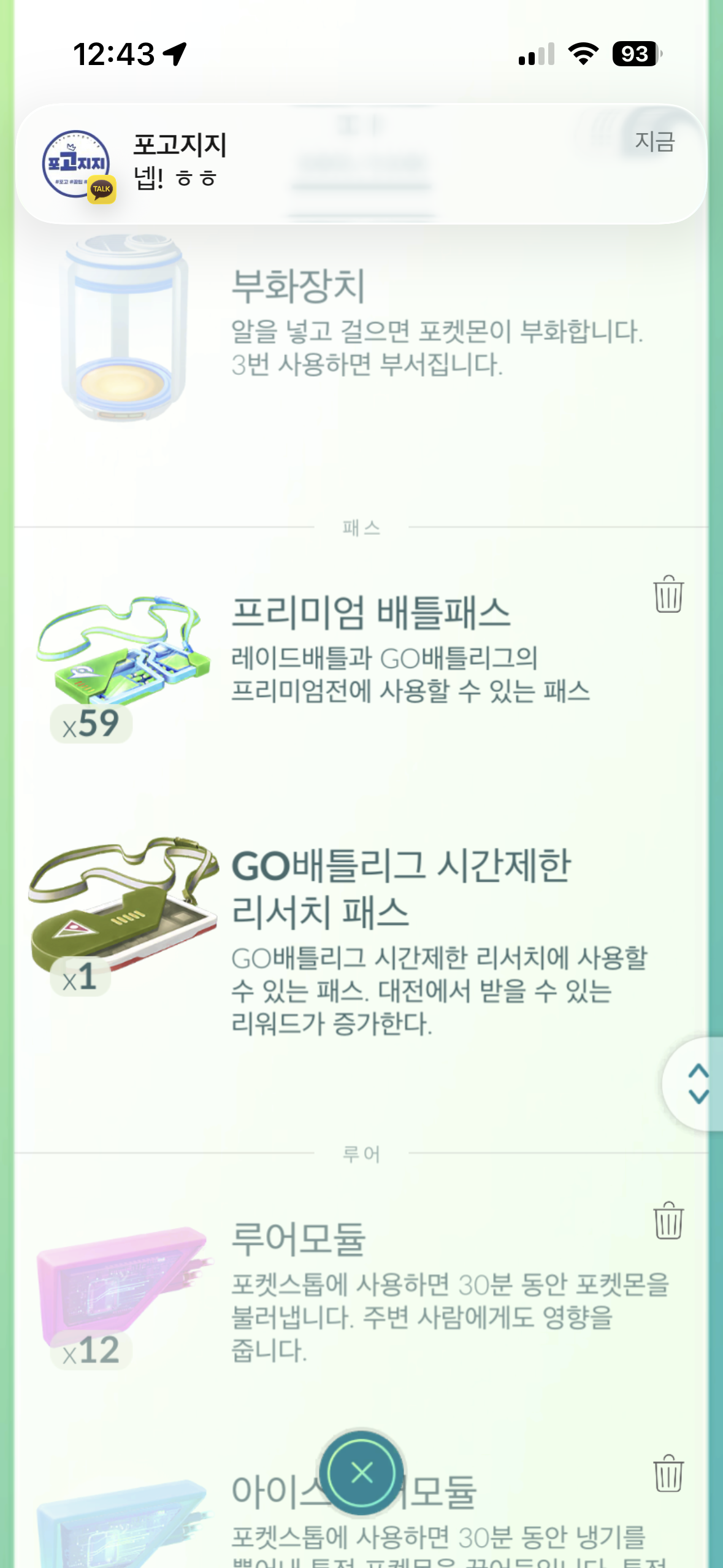The width and height of the screenshot is (723, 1568).
Task: Open the up-down scroll shortcut handle
Action: click(697, 1083)
